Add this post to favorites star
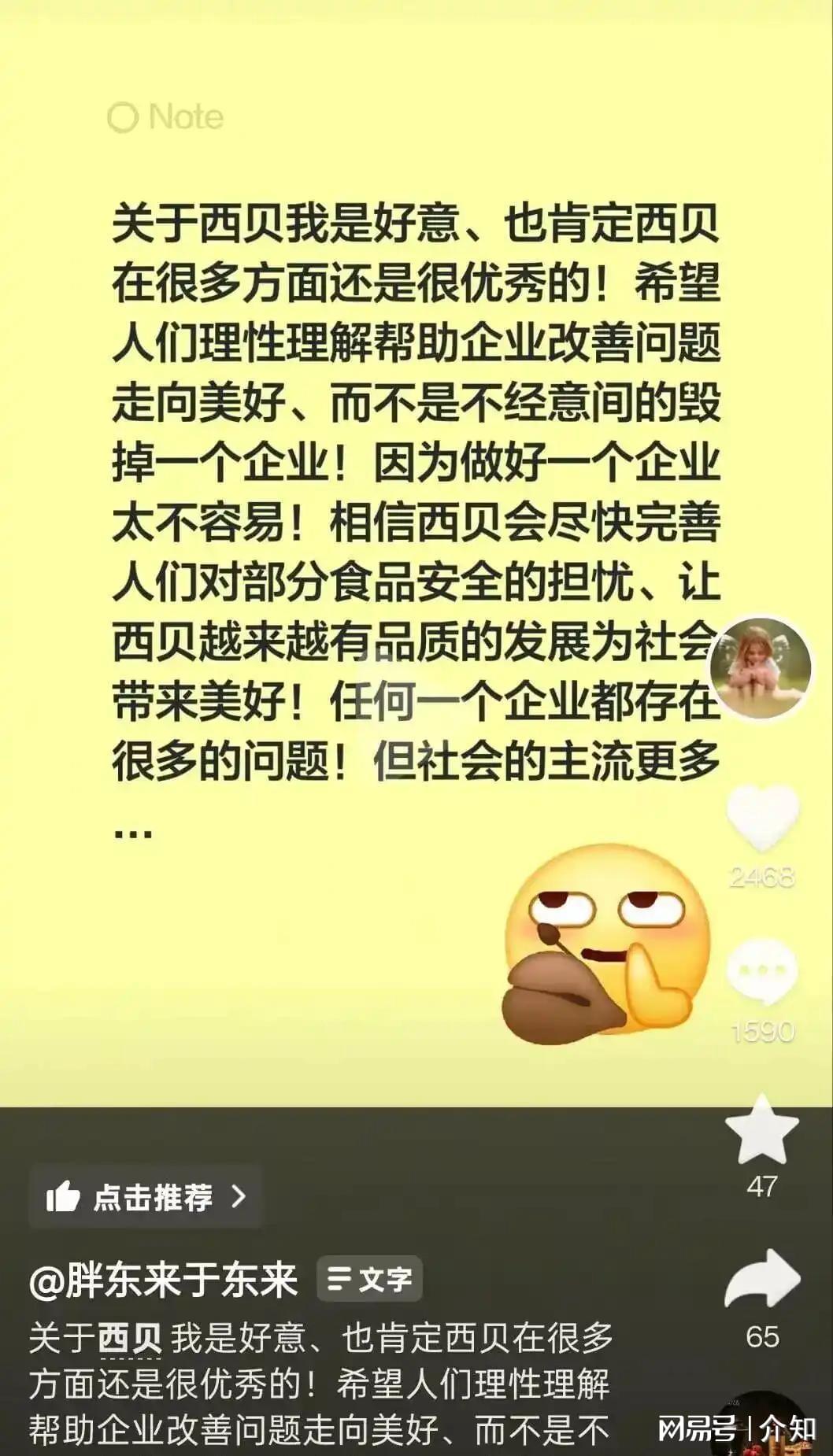This screenshot has height=1456, width=833. (761, 1130)
